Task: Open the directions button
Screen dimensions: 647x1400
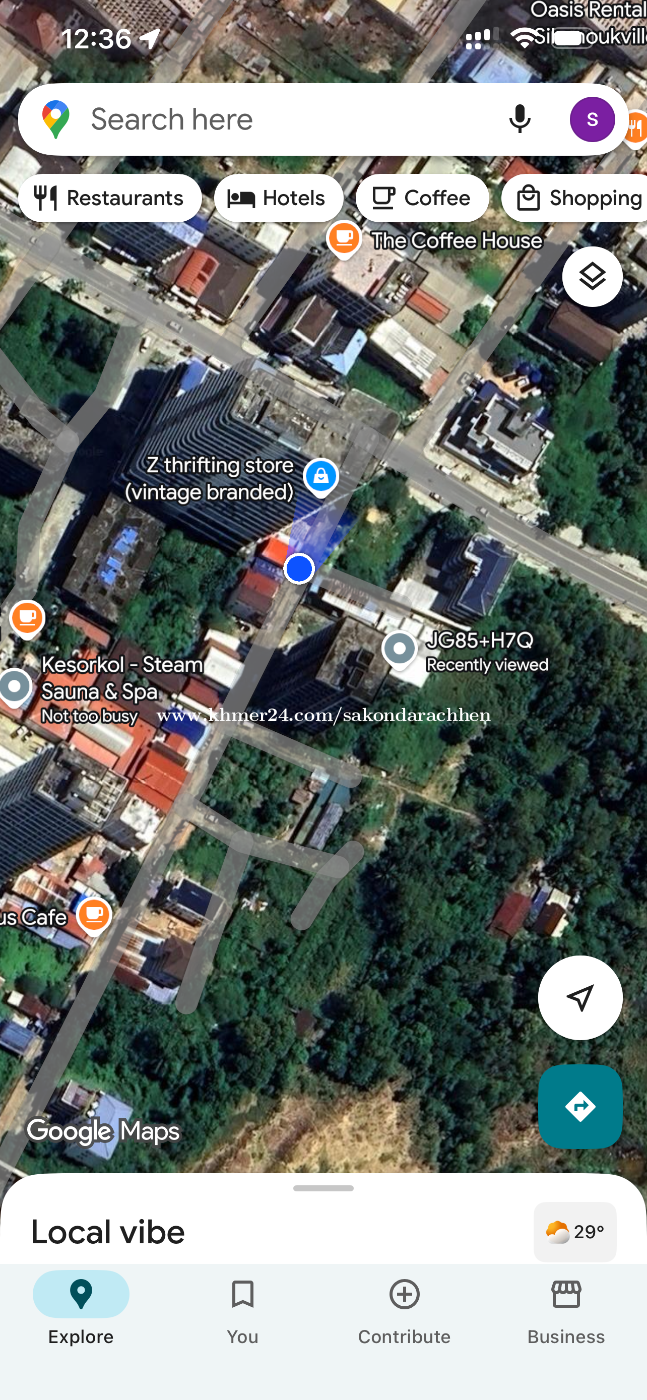Action: (580, 1106)
